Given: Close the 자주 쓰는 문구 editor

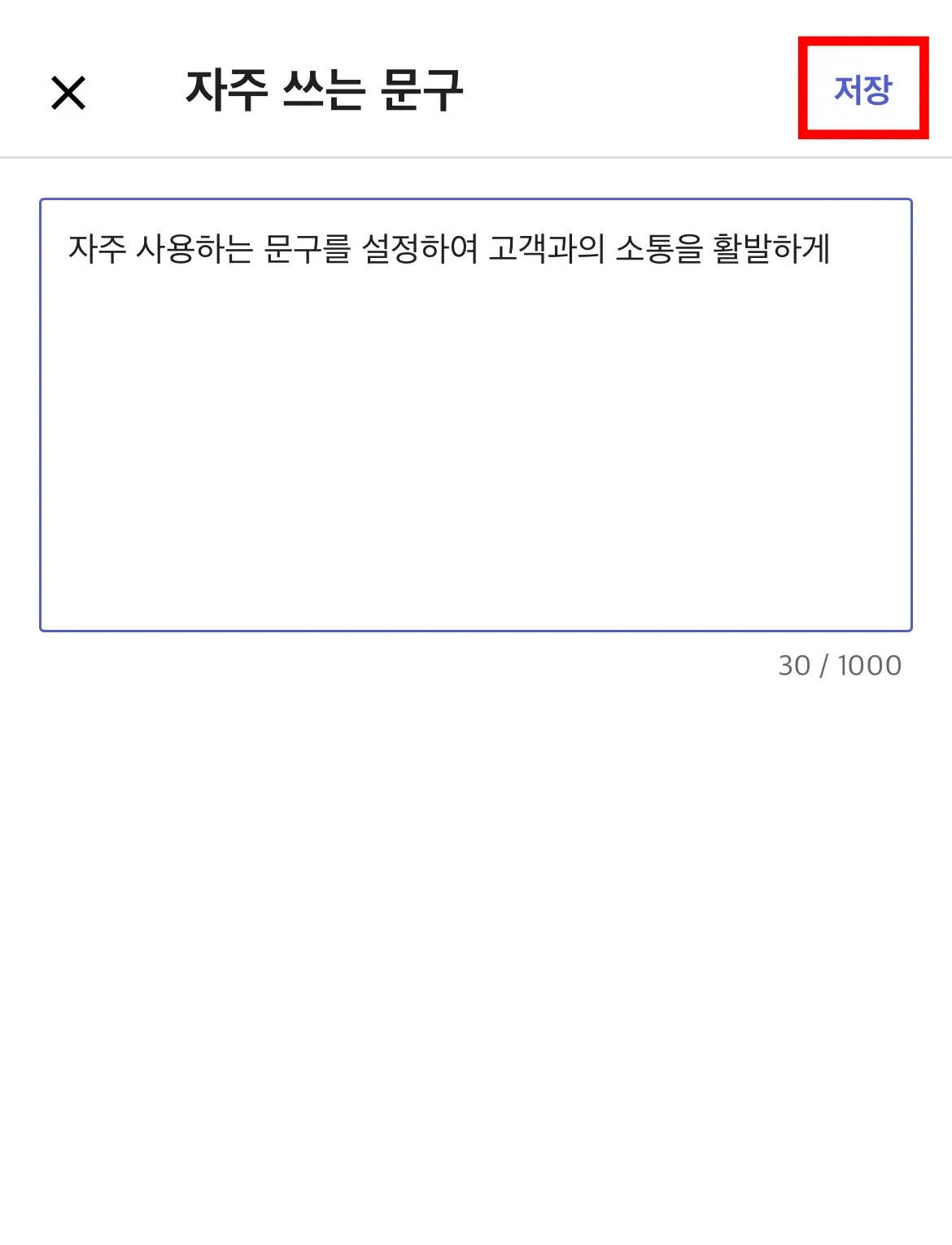Looking at the screenshot, I should tap(68, 92).
